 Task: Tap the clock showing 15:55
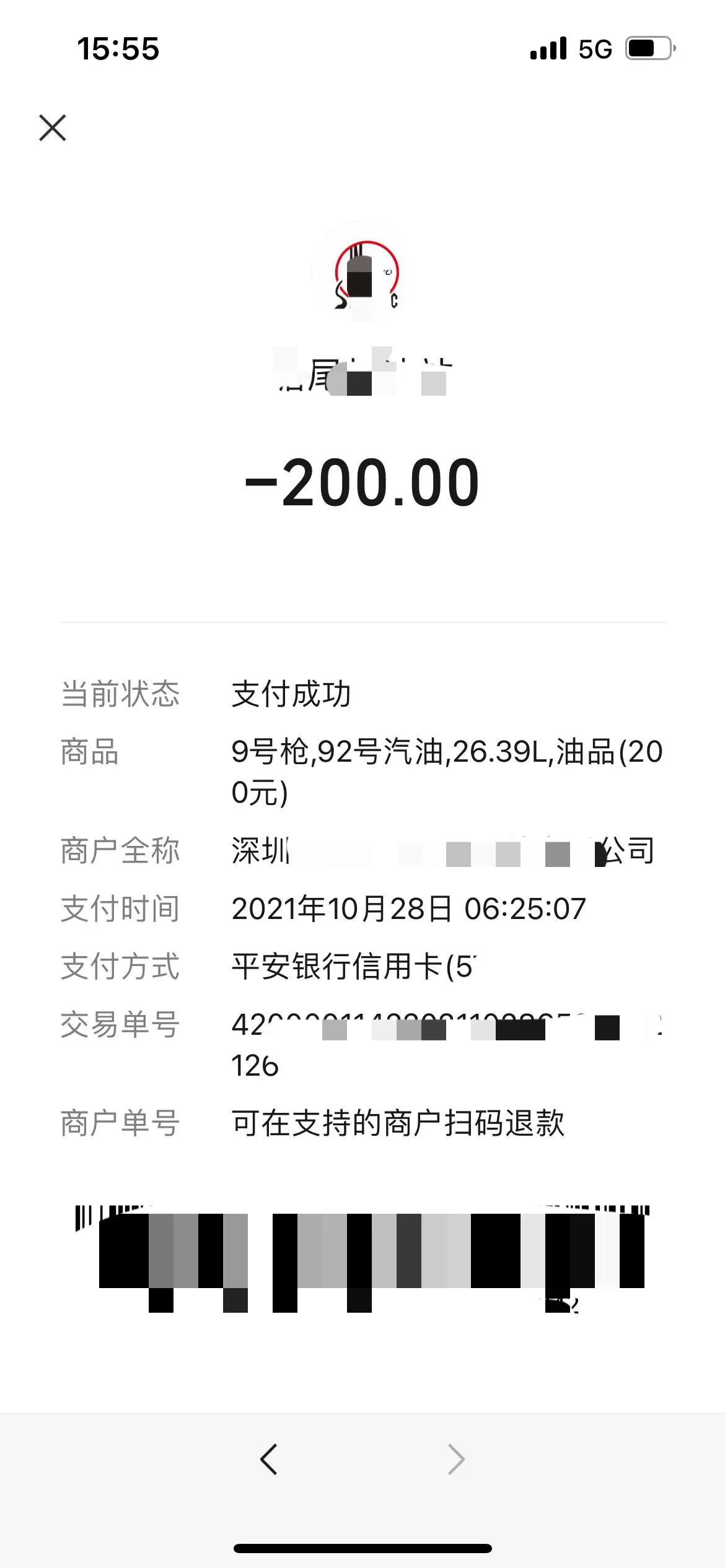[x=118, y=48]
